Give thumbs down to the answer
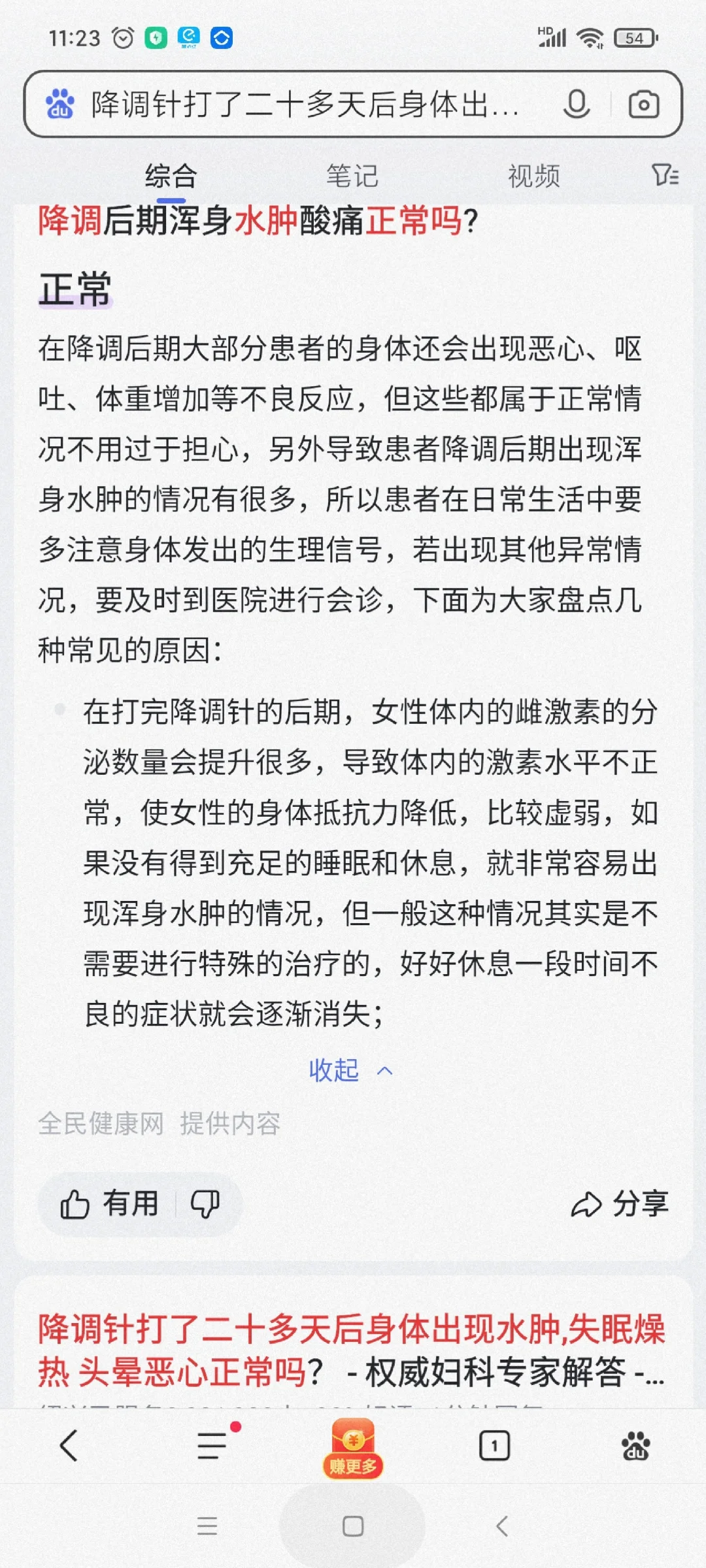Image resolution: width=706 pixels, height=1568 pixels. coord(206,1204)
